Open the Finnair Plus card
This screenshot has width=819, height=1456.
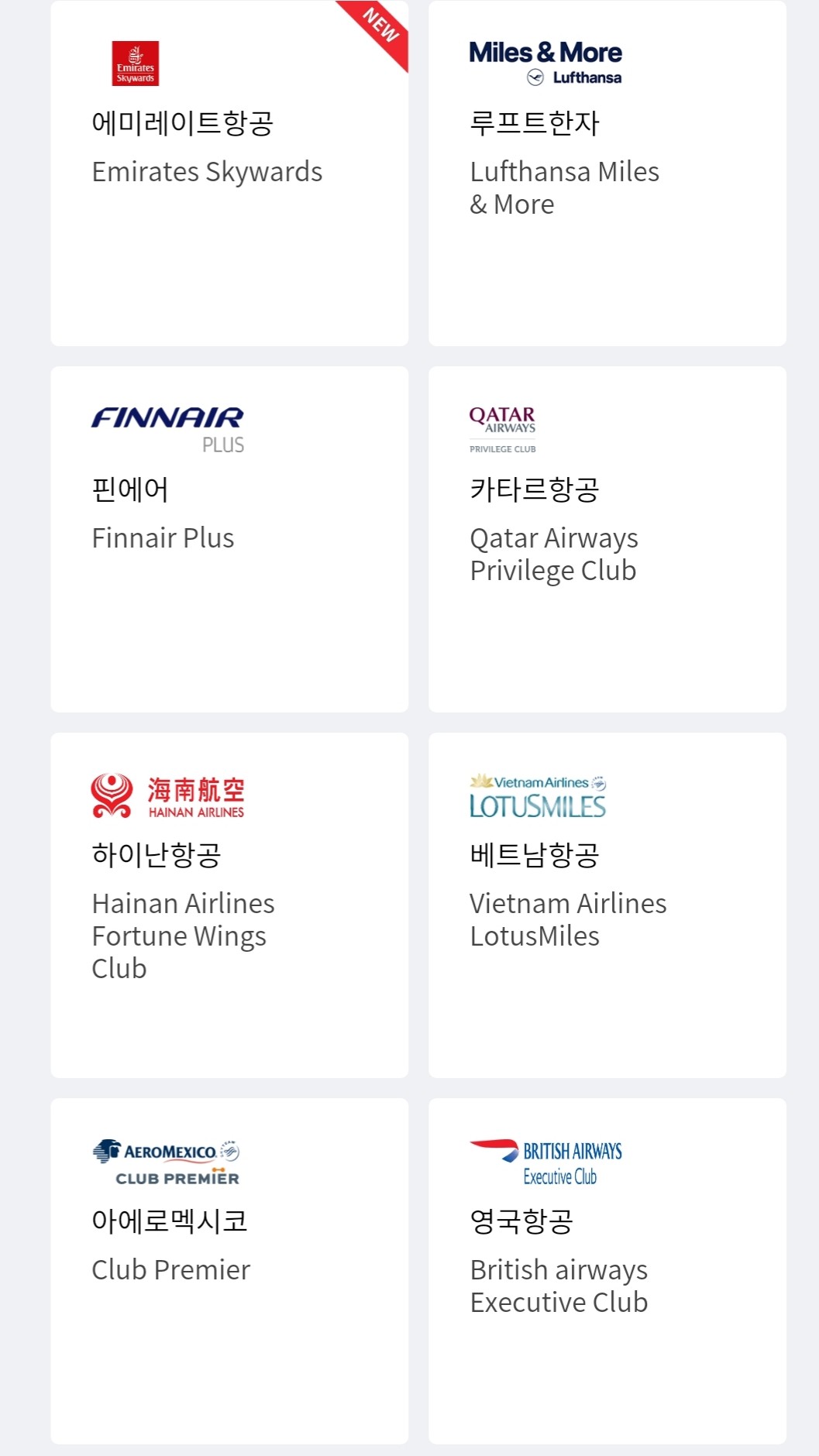click(229, 539)
